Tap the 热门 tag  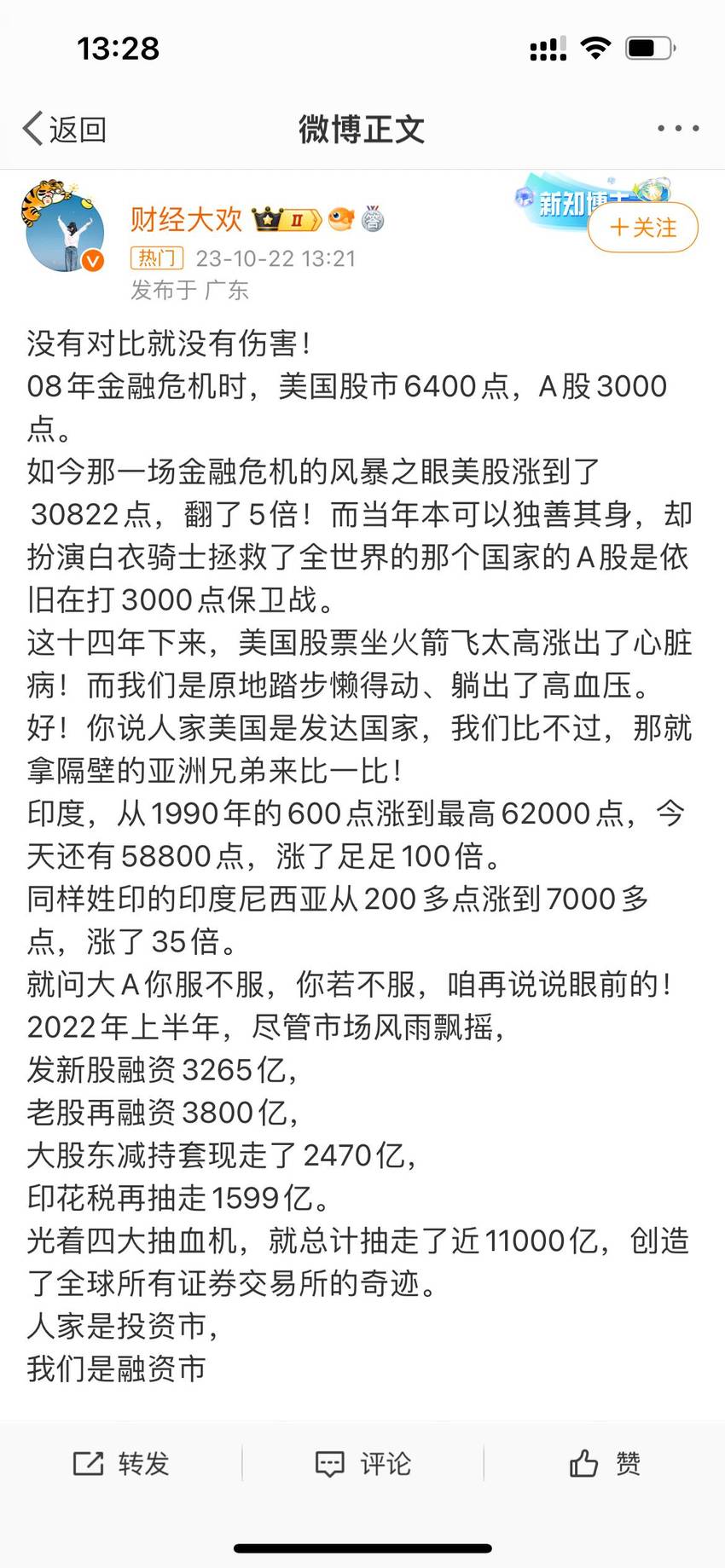157,258
